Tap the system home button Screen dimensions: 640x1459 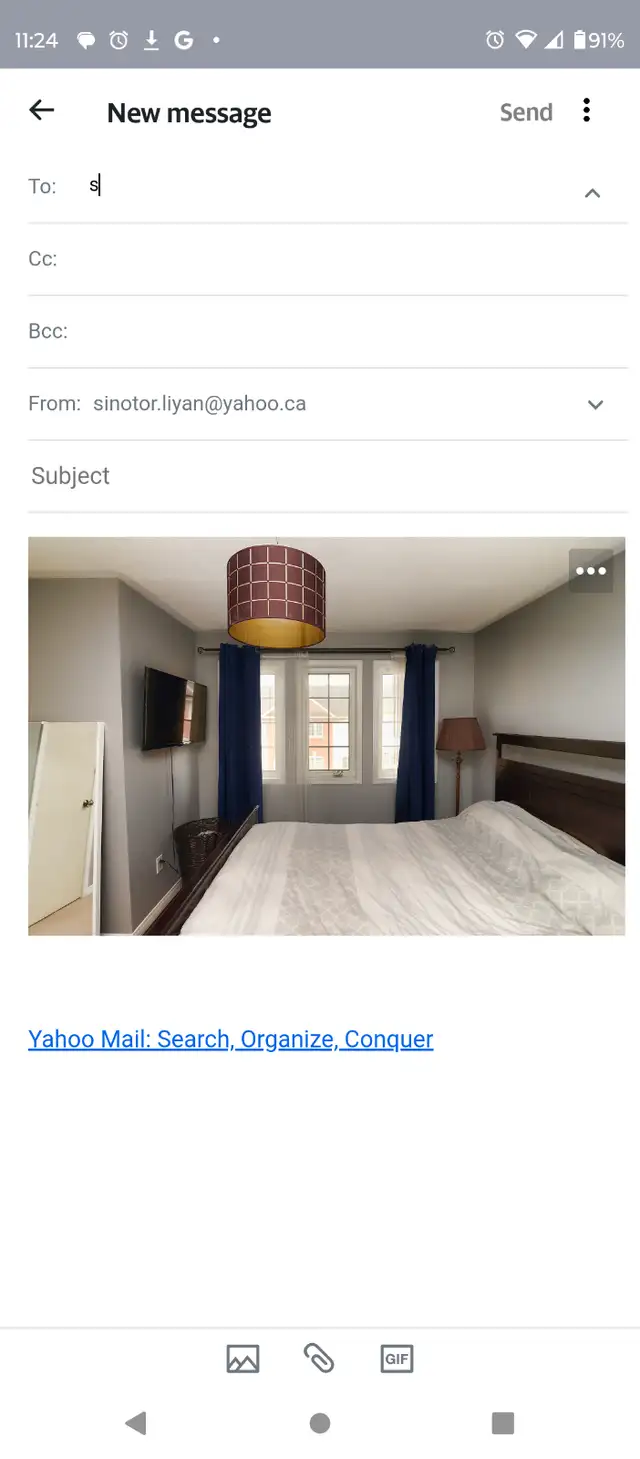320,1423
